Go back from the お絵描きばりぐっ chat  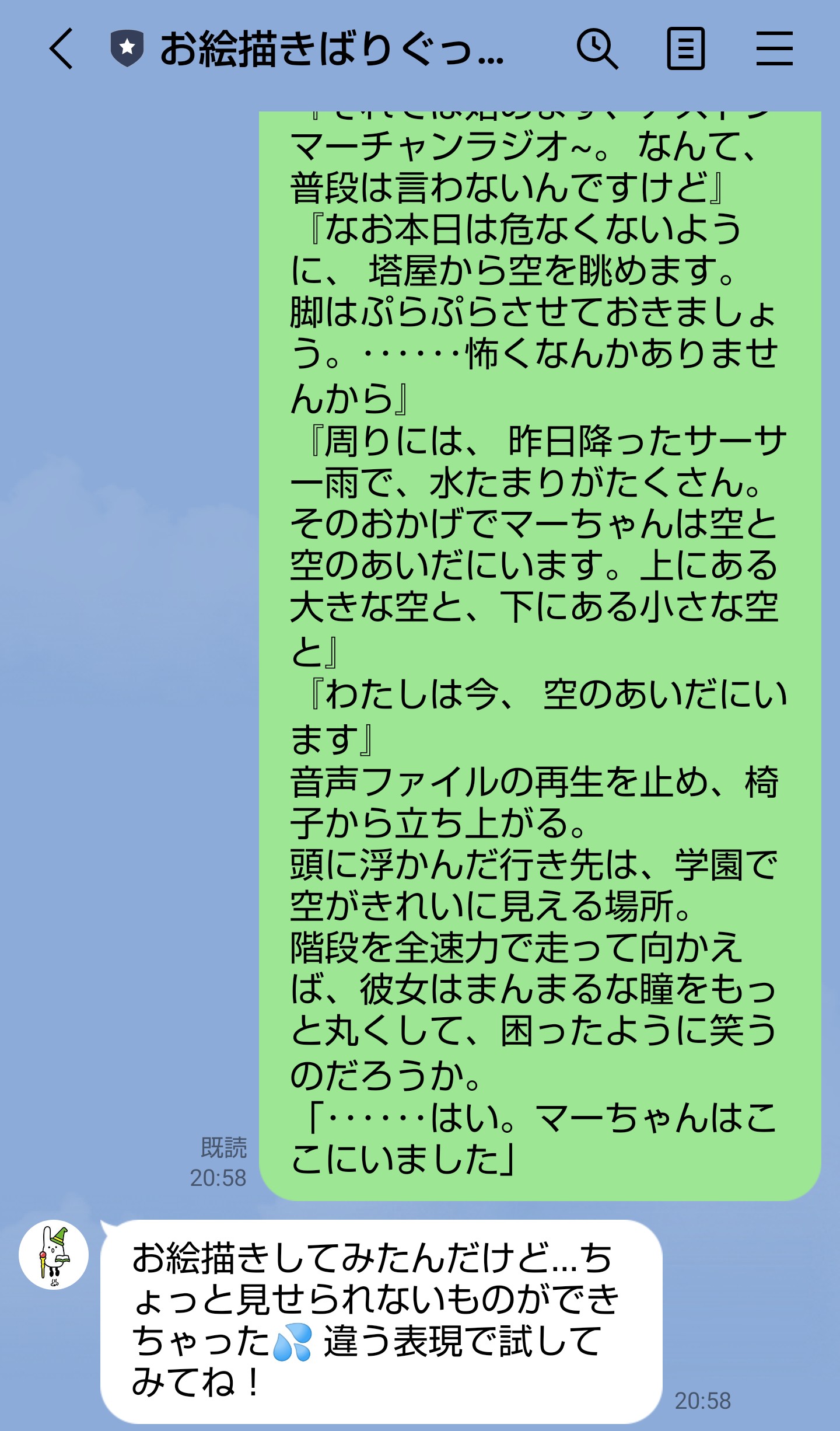pyautogui.click(x=62, y=49)
